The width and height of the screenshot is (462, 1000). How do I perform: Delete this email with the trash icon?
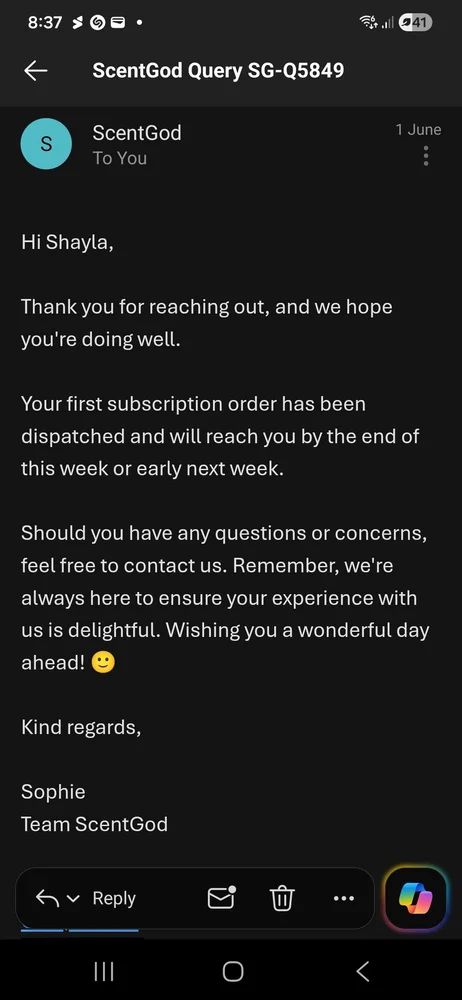point(281,899)
